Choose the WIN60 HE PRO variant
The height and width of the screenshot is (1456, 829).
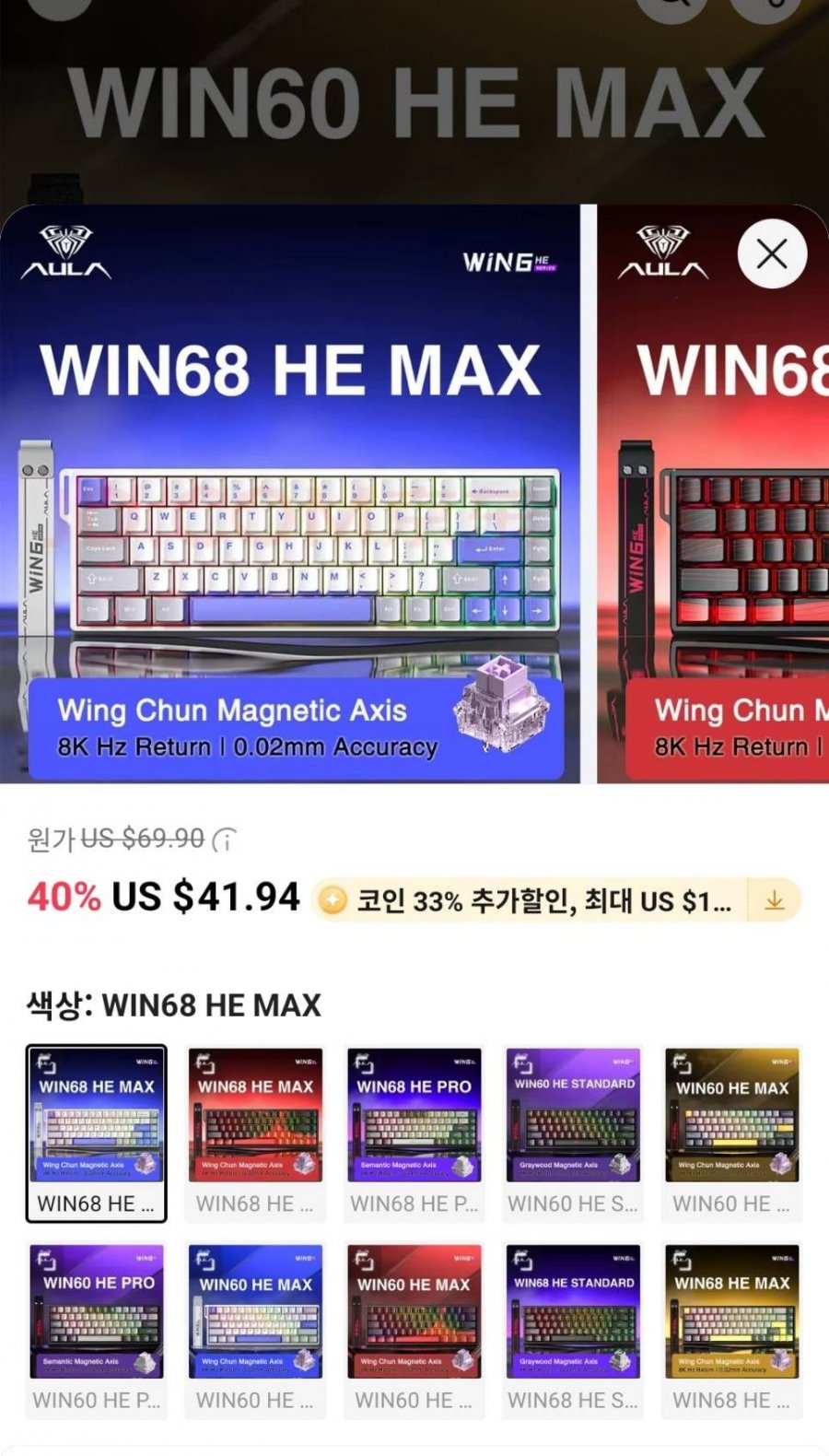tap(96, 1329)
